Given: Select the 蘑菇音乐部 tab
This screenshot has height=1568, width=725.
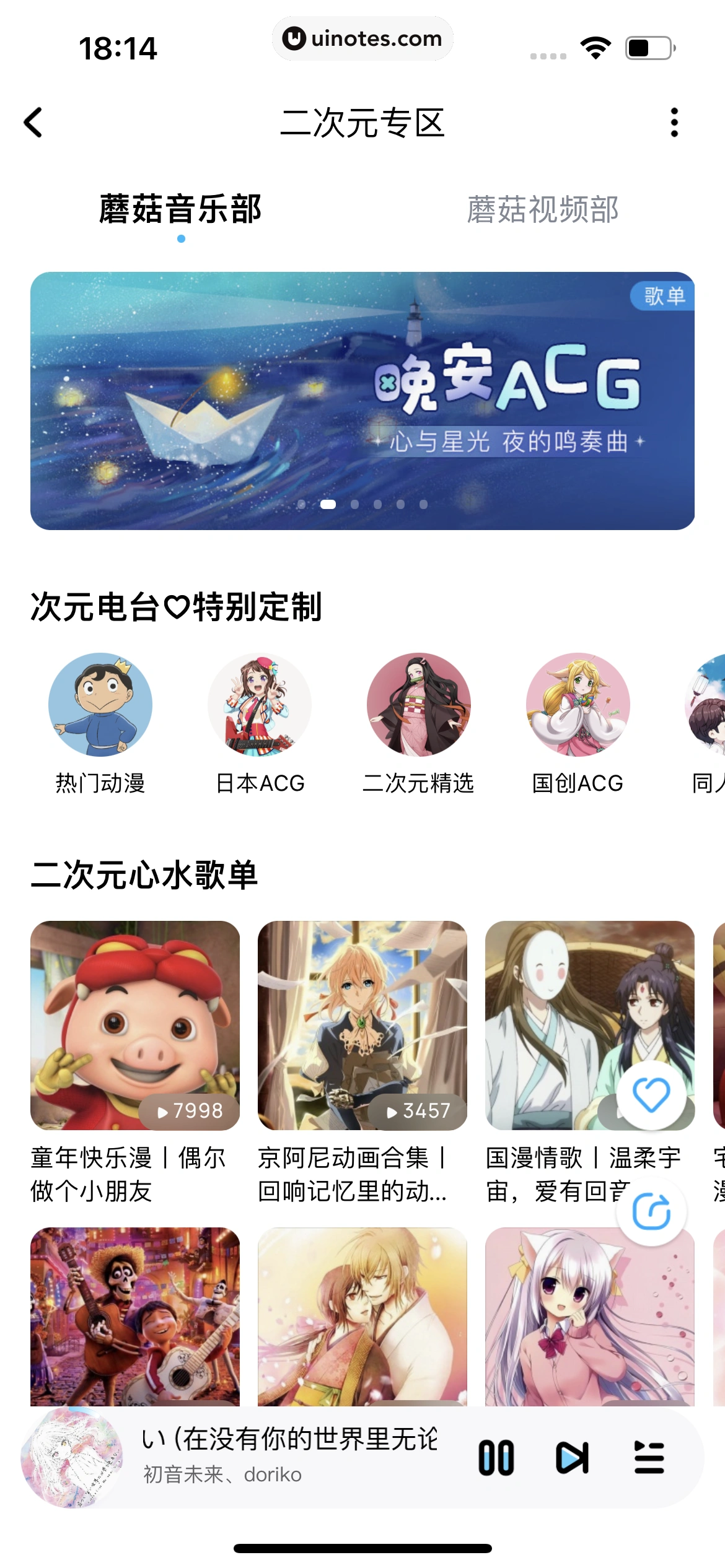Looking at the screenshot, I should click(180, 209).
